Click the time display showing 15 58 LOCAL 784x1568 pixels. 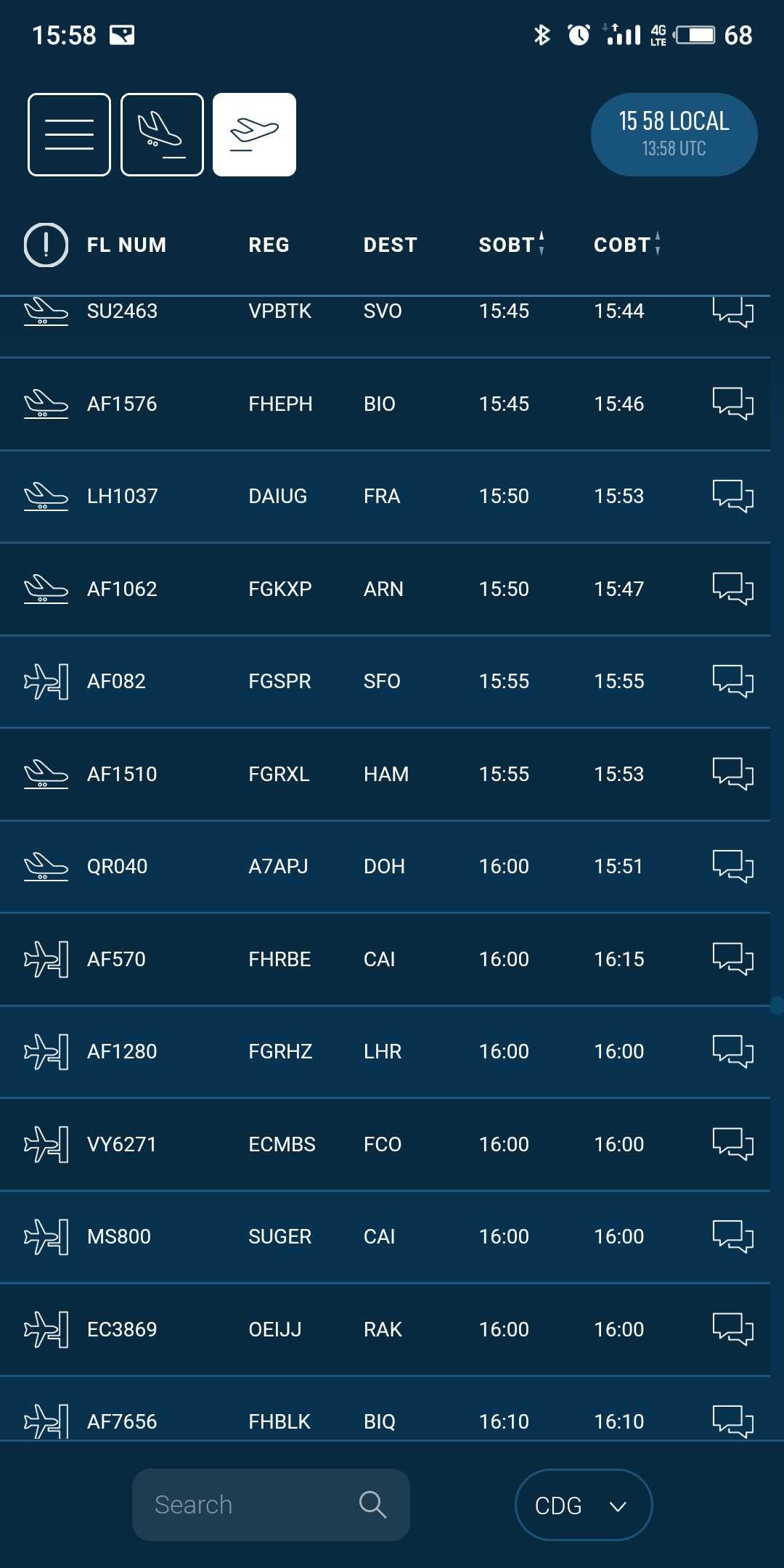pyautogui.click(x=673, y=134)
